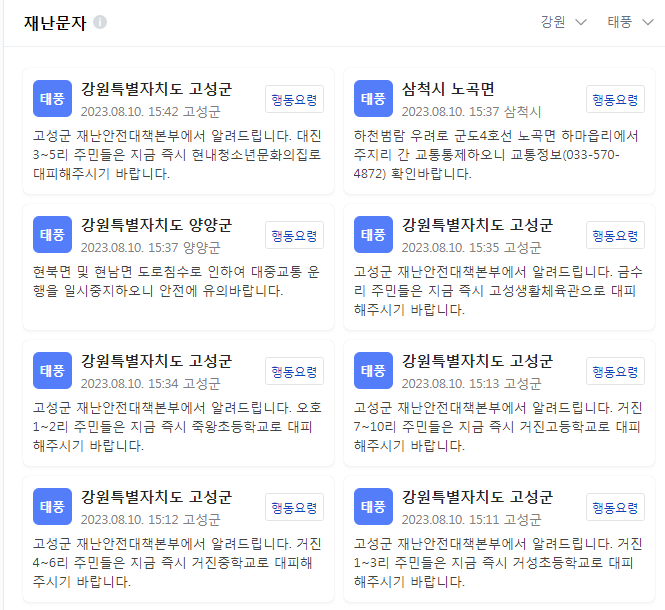665x610 pixels.
Task: Tap 행동요령 on the 삼척시 노곡면 alert
Action: (x=615, y=99)
